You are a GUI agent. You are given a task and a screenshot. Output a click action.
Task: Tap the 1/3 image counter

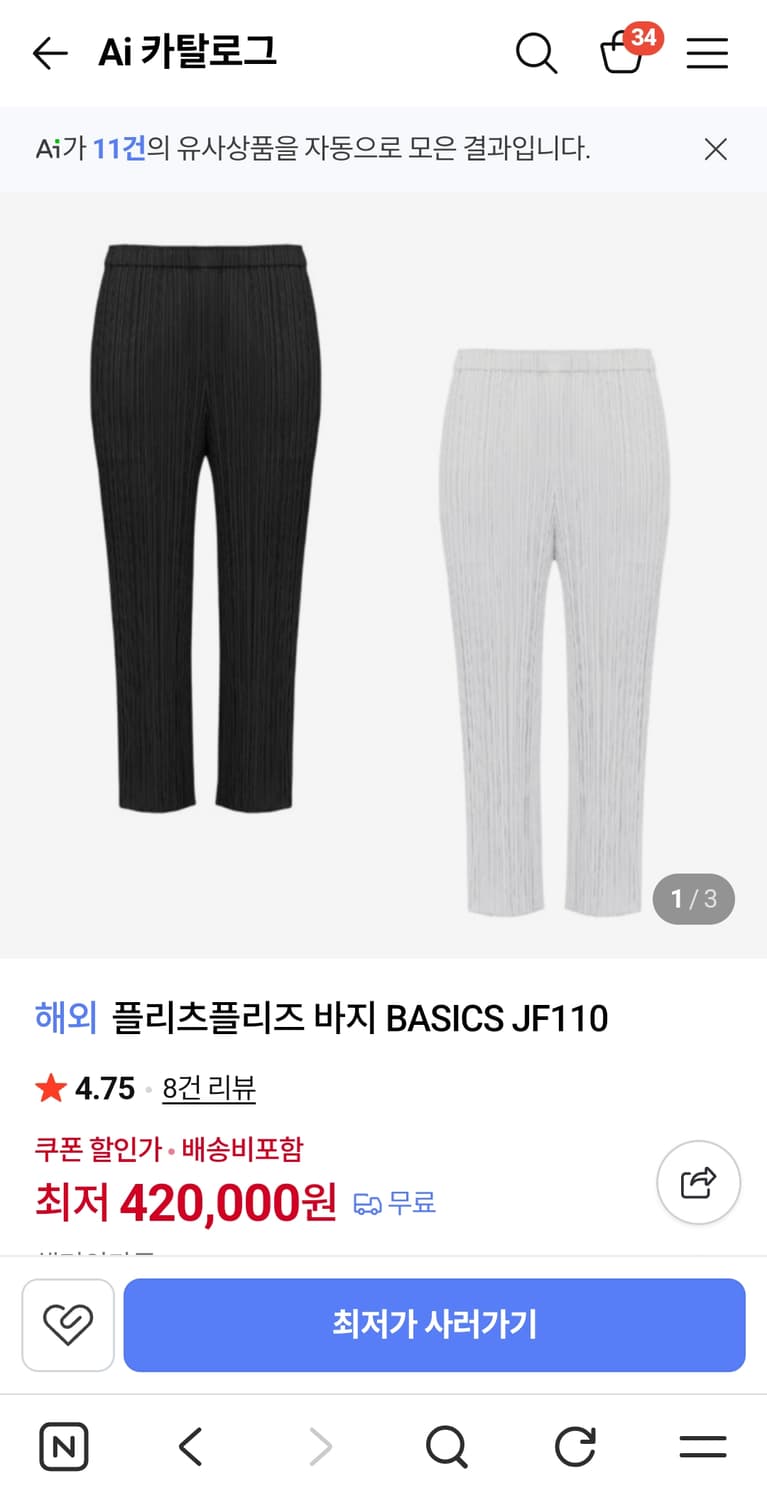tap(693, 899)
